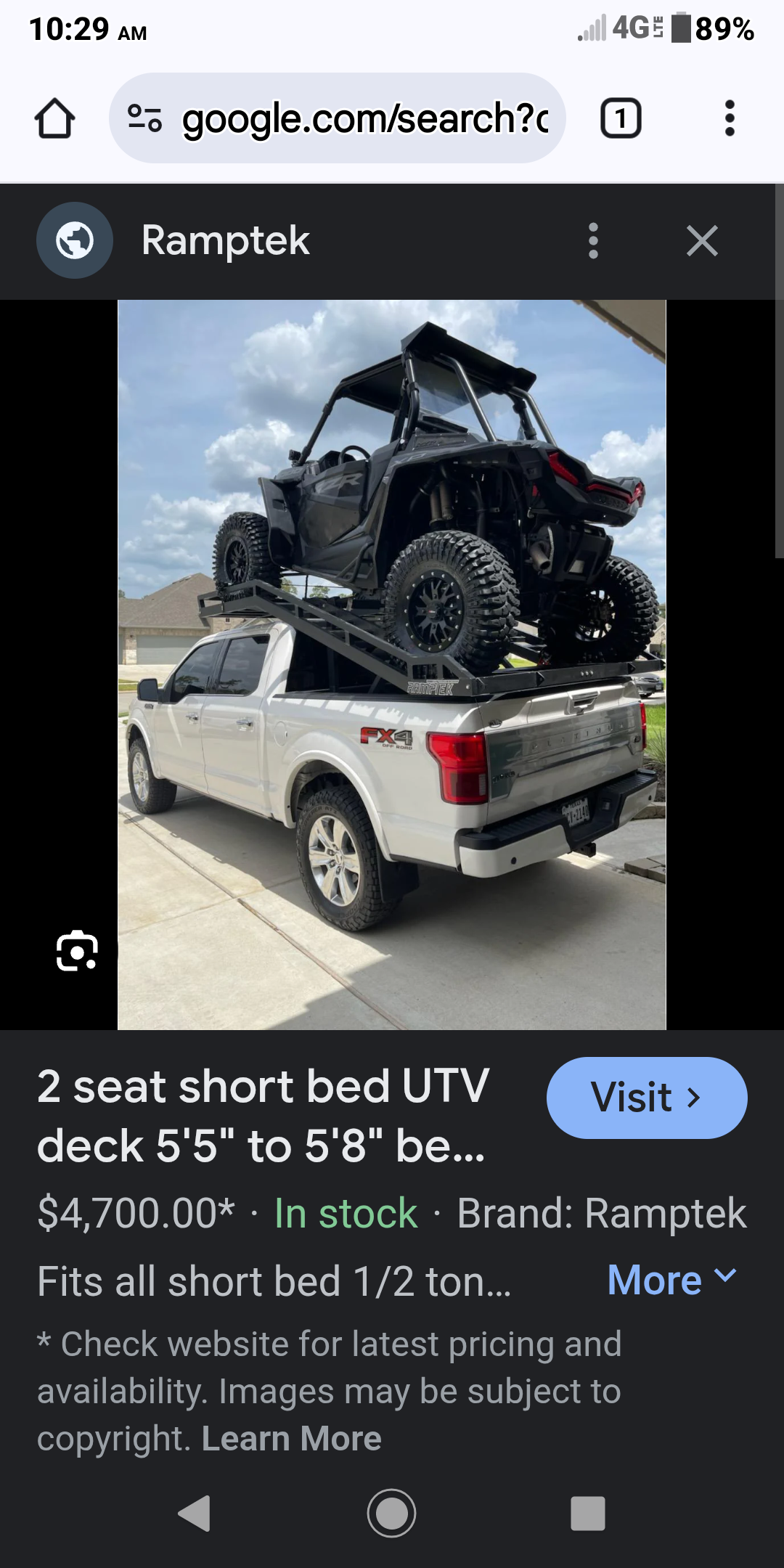Close the Ramptek image preview
This screenshot has width=784, height=1568.
click(701, 241)
